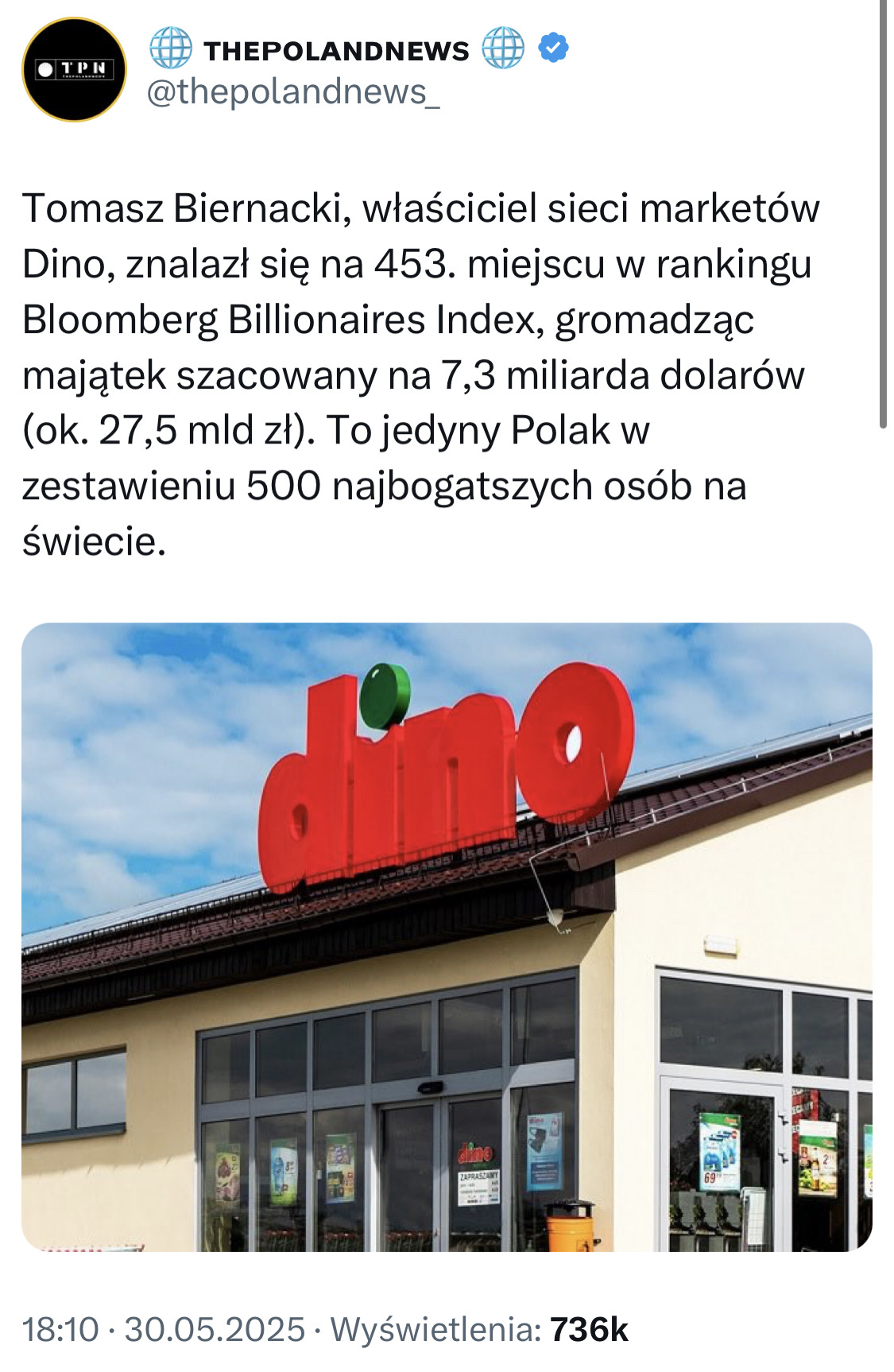
Task: Open THEPOLANDNEWS profile picture
Action: pyautogui.click(x=73, y=70)
